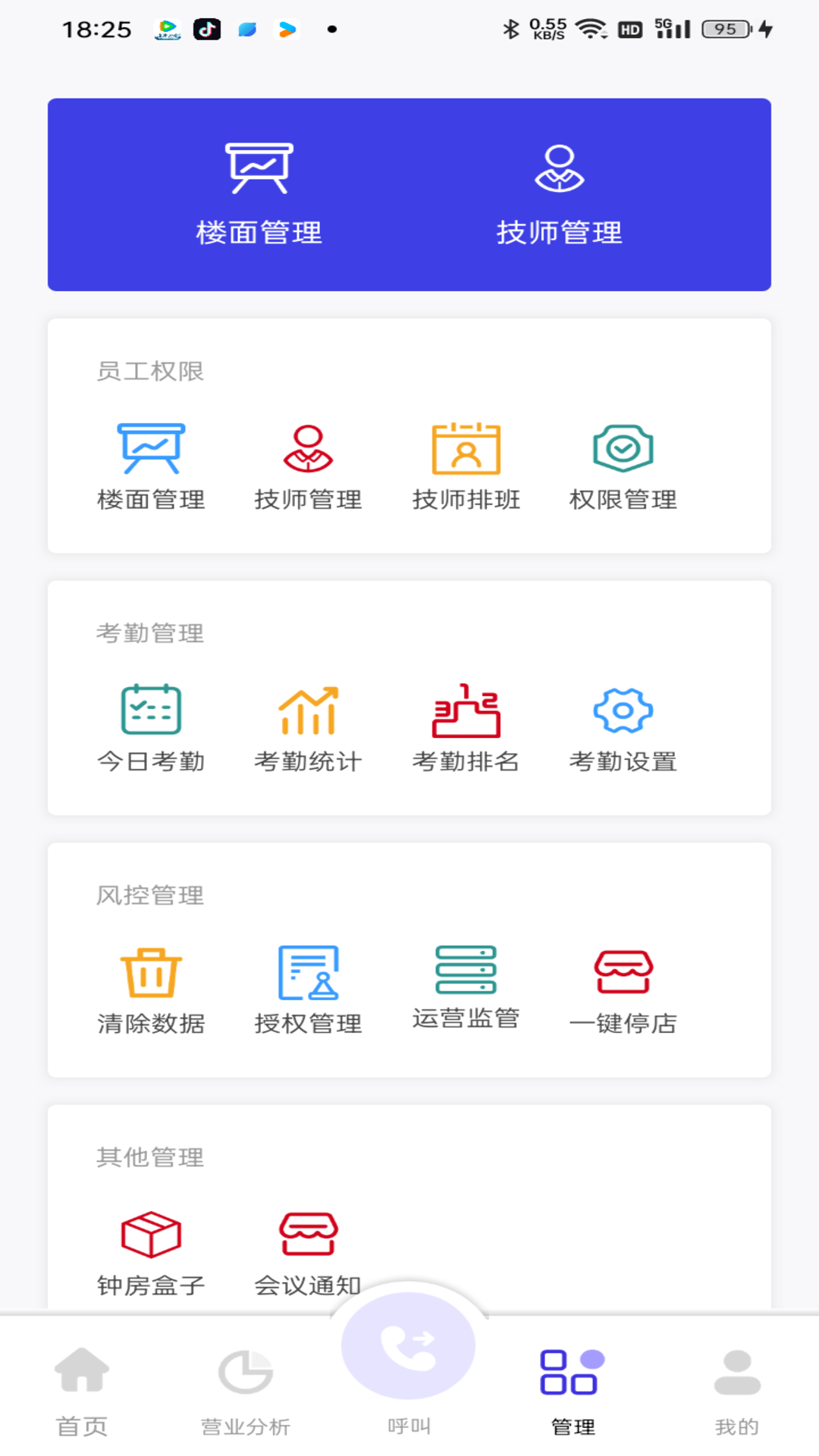Open 技师管理 in the blue banner
Image resolution: width=819 pixels, height=1456 pixels.
[559, 194]
